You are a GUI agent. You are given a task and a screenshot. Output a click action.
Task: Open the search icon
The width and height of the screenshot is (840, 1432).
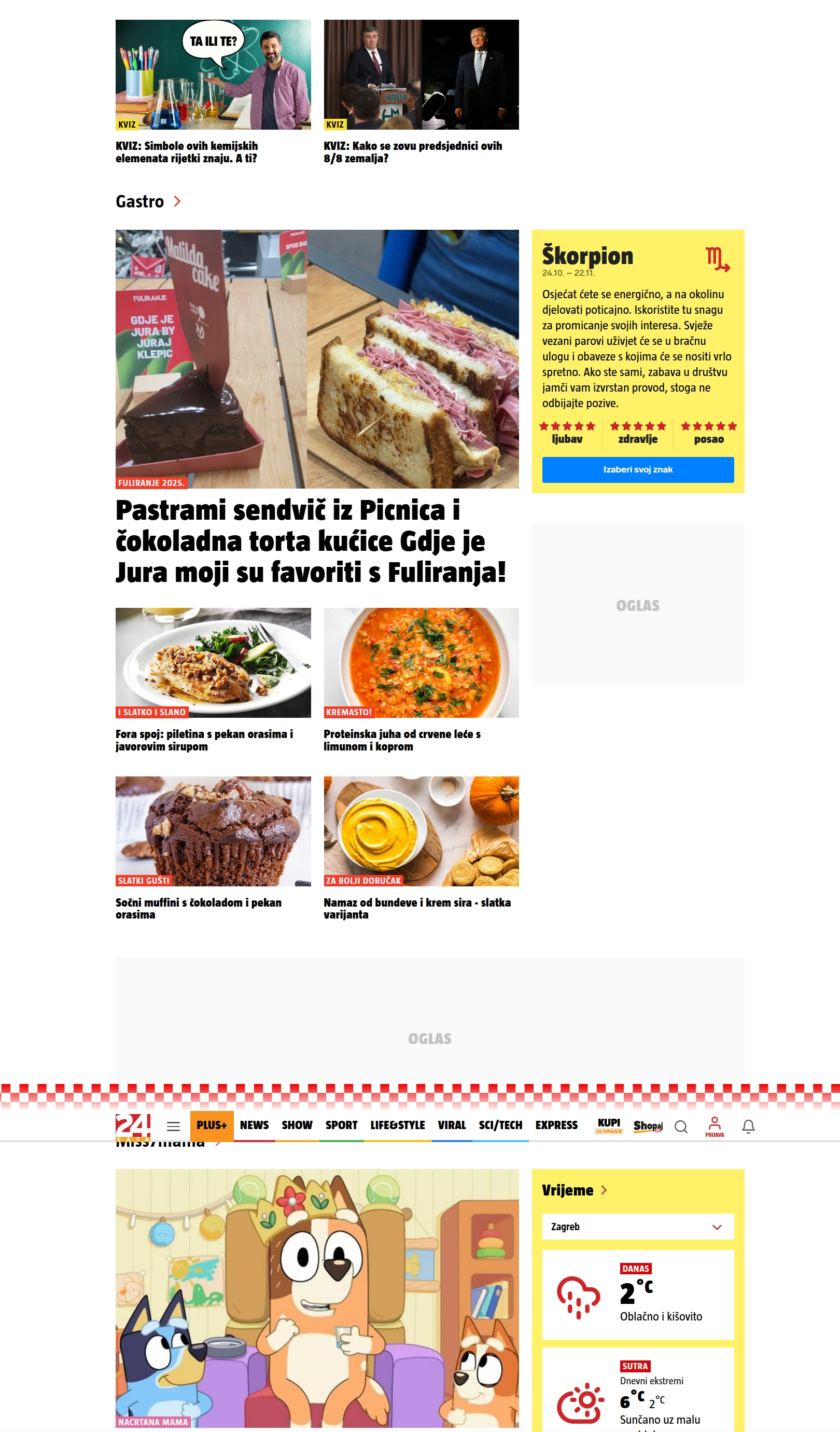pos(680,1127)
